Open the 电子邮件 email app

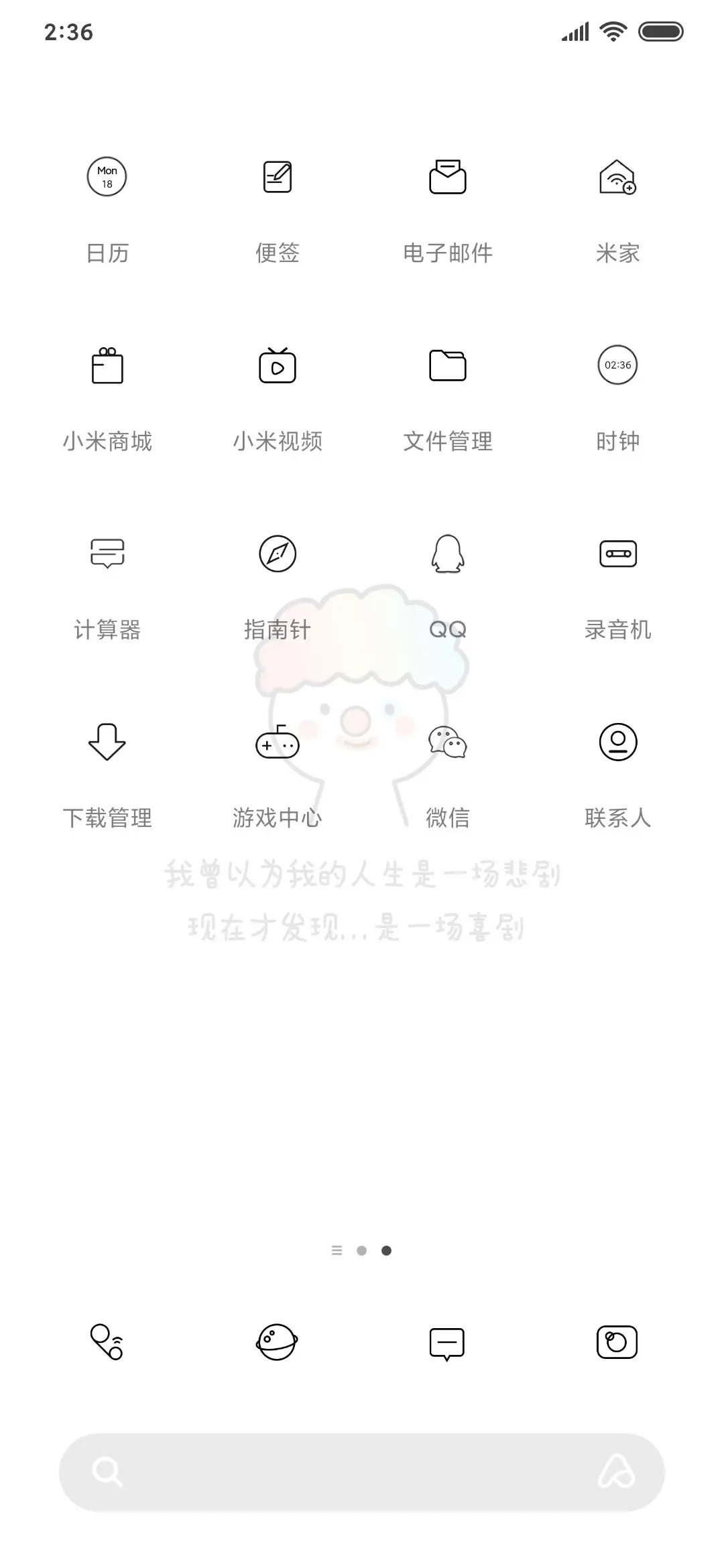[x=447, y=177]
